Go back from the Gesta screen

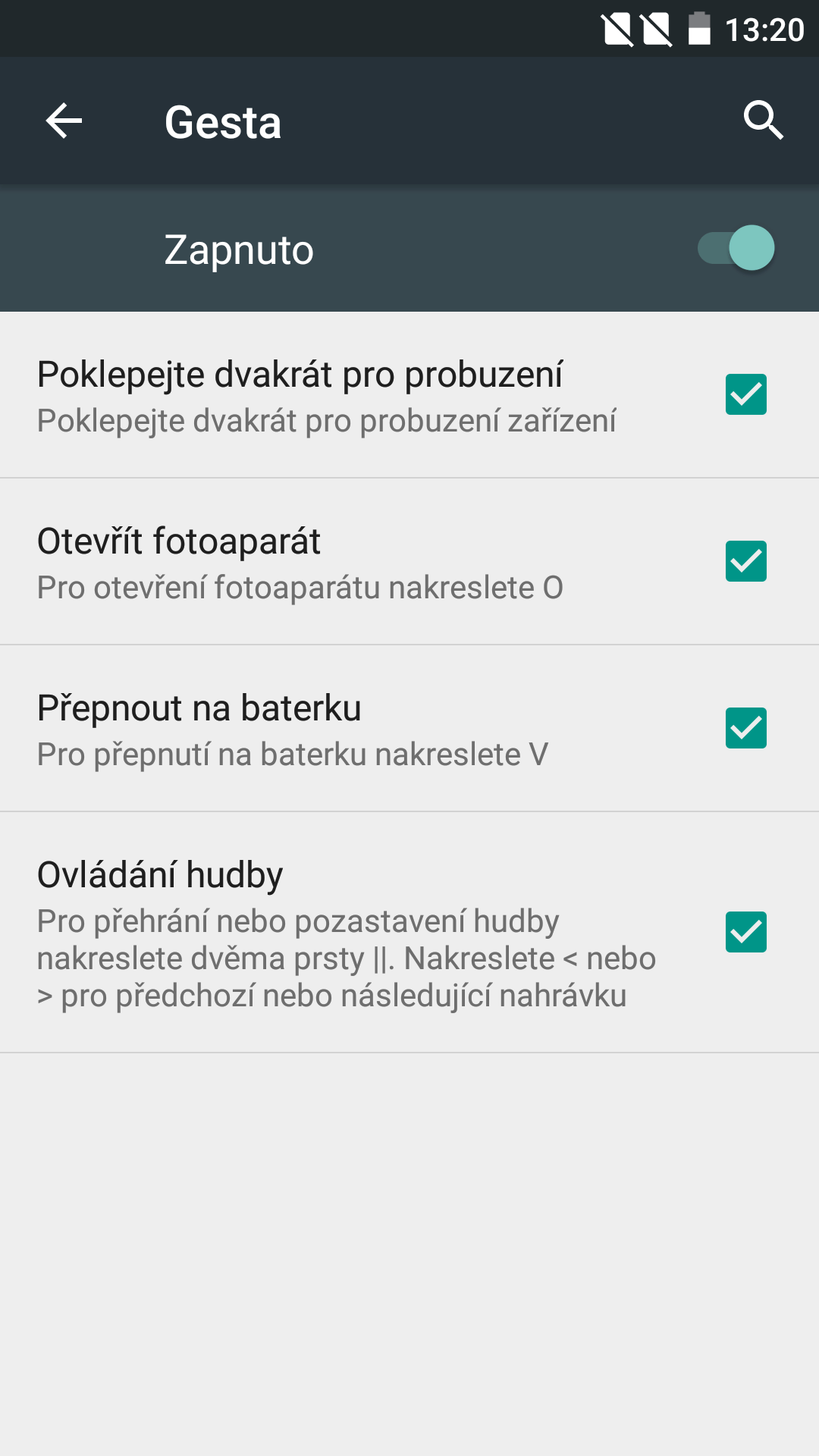tap(64, 121)
